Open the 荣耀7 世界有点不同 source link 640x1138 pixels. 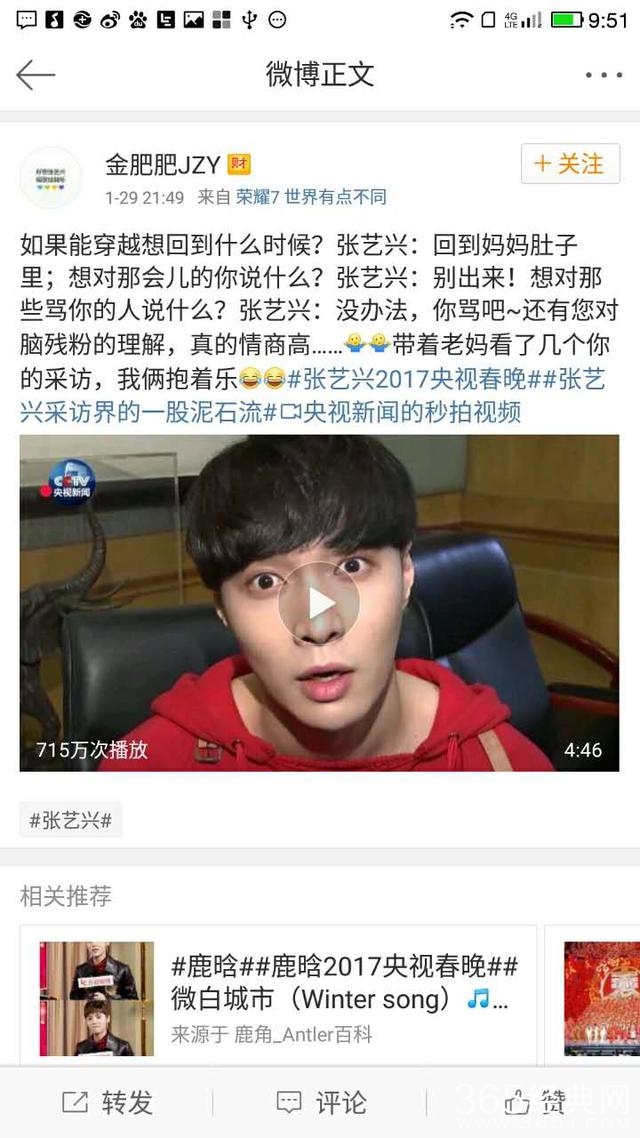(310, 197)
